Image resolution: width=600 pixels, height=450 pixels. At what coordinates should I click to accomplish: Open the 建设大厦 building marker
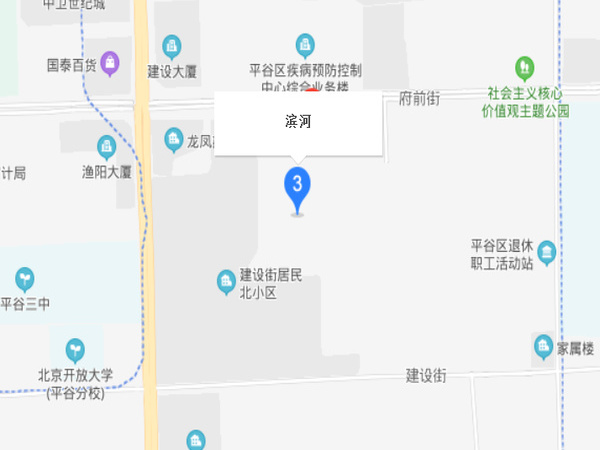pos(172,47)
